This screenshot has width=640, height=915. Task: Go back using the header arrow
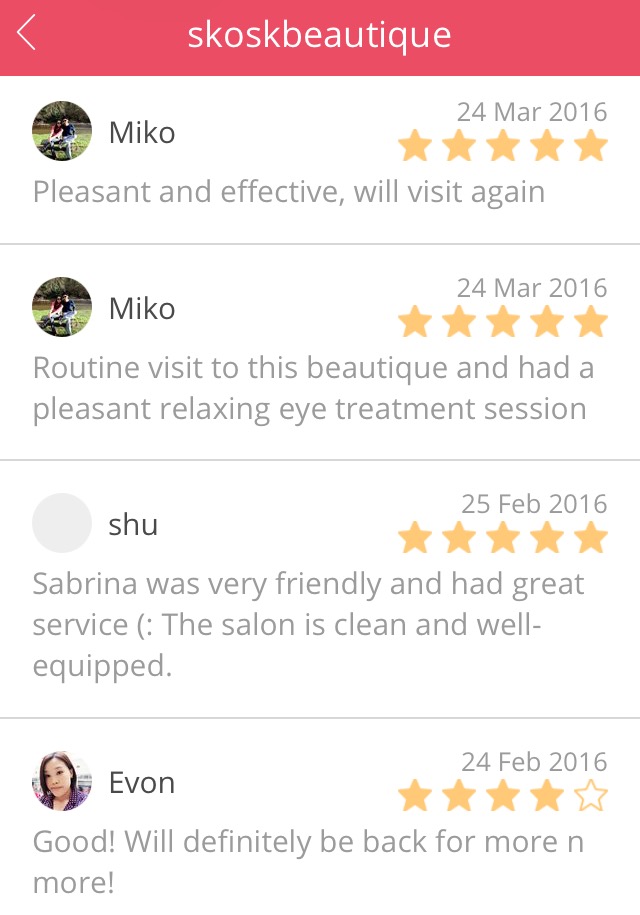tap(27, 34)
